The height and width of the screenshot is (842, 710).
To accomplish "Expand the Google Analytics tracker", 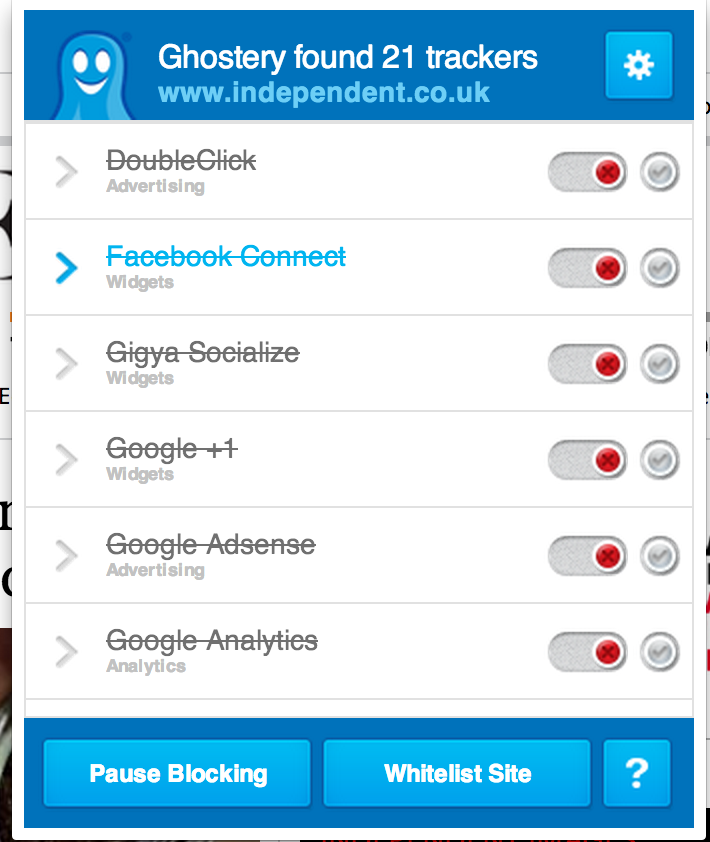I will pos(66,652).
